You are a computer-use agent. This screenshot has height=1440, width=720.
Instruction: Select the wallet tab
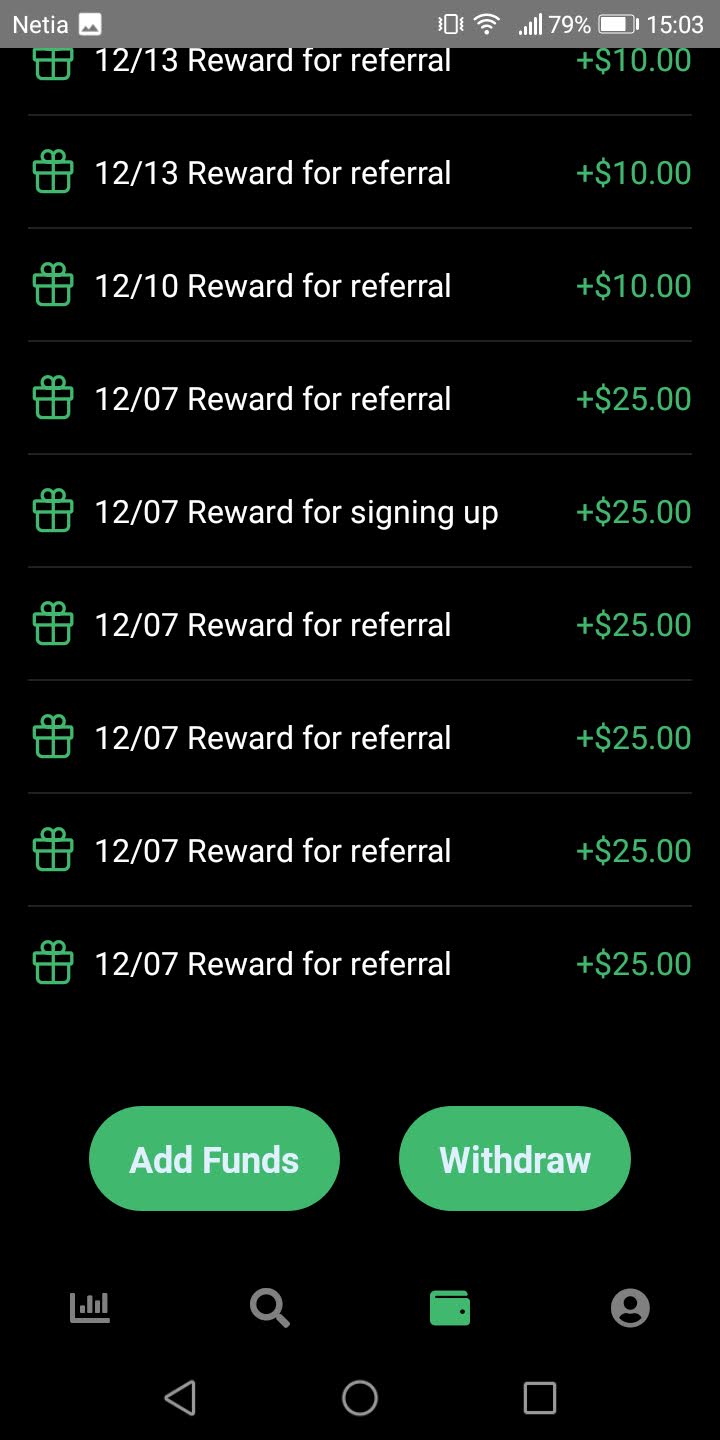click(450, 1307)
